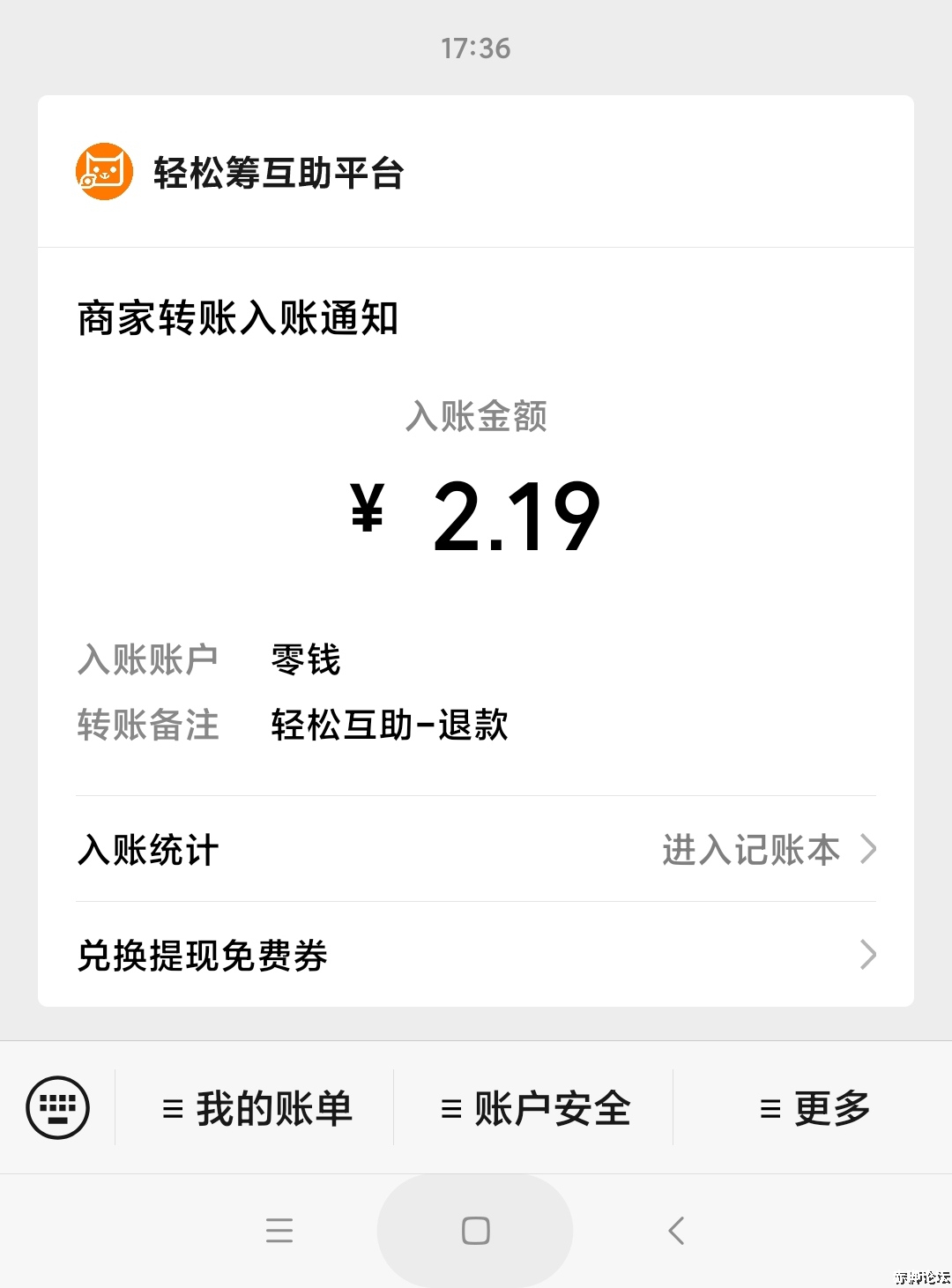This screenshot has width=952, height=1288.
Task: Open the 账户安全 menu
Action: [535, 1108]
